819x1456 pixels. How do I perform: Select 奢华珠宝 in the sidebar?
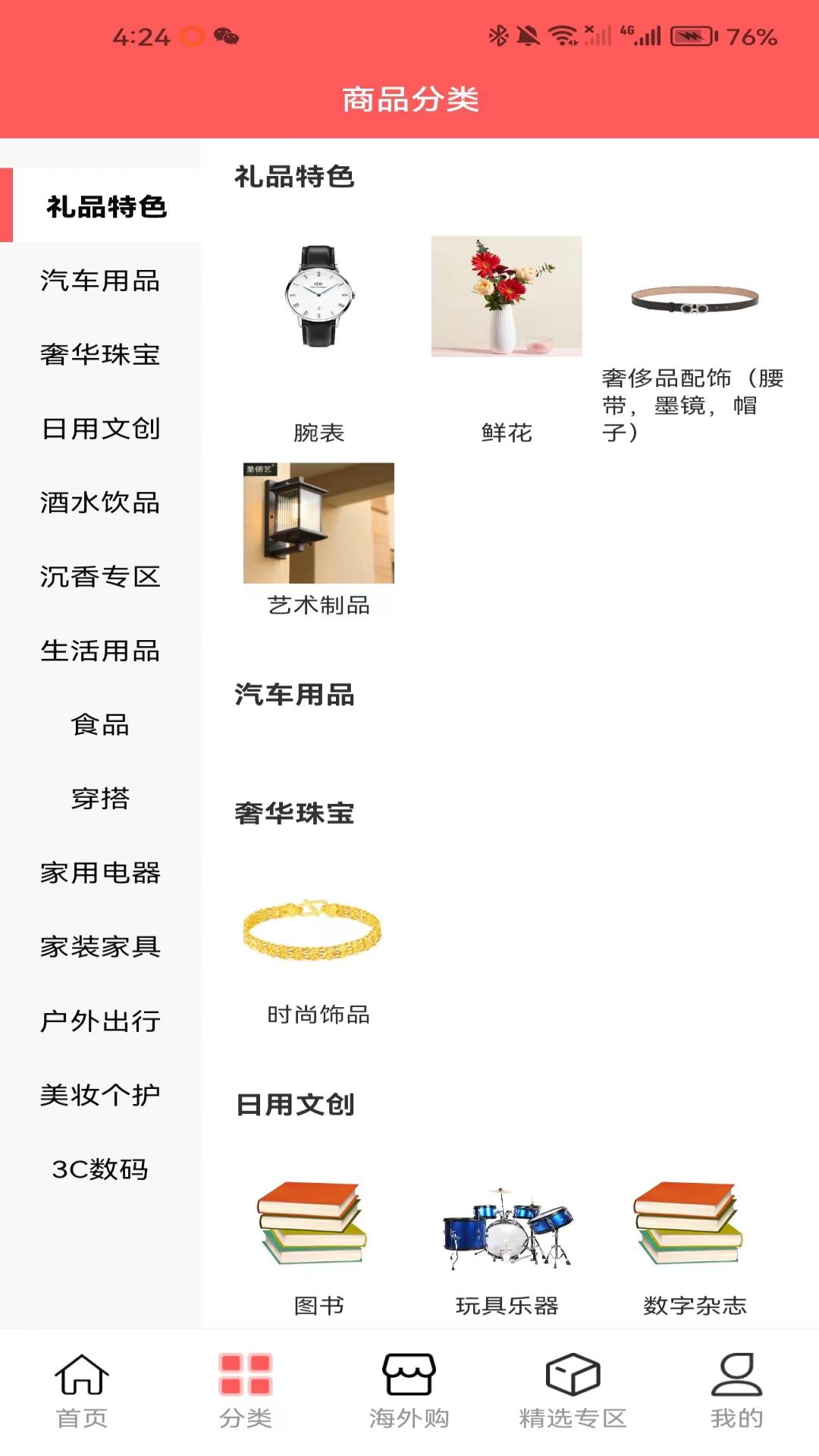(101, 354)
